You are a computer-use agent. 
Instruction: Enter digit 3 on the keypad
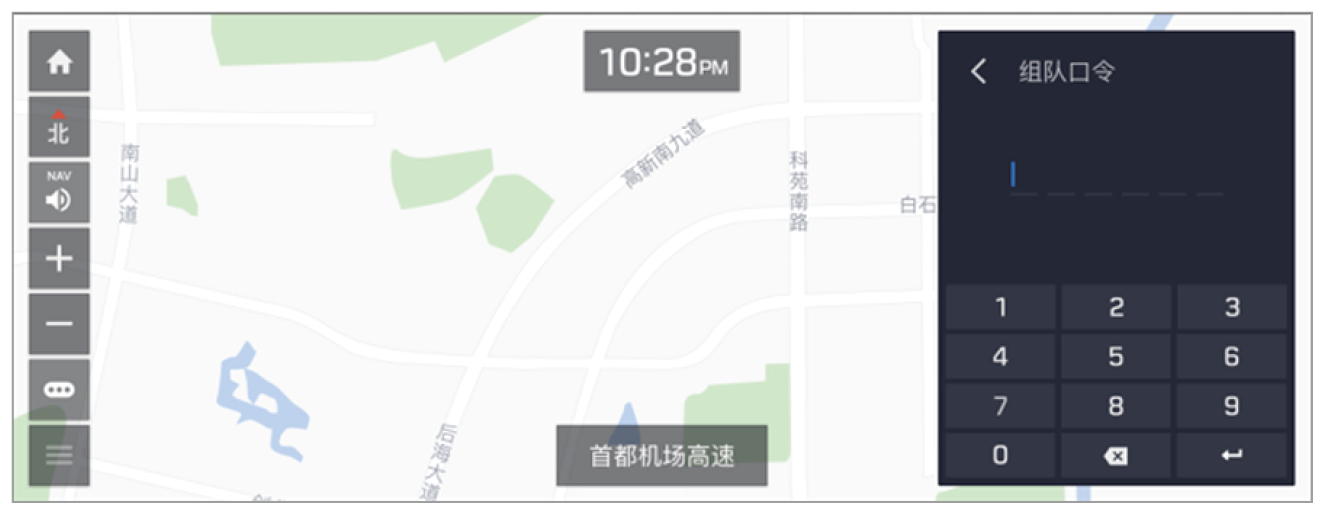point(1231,307)
